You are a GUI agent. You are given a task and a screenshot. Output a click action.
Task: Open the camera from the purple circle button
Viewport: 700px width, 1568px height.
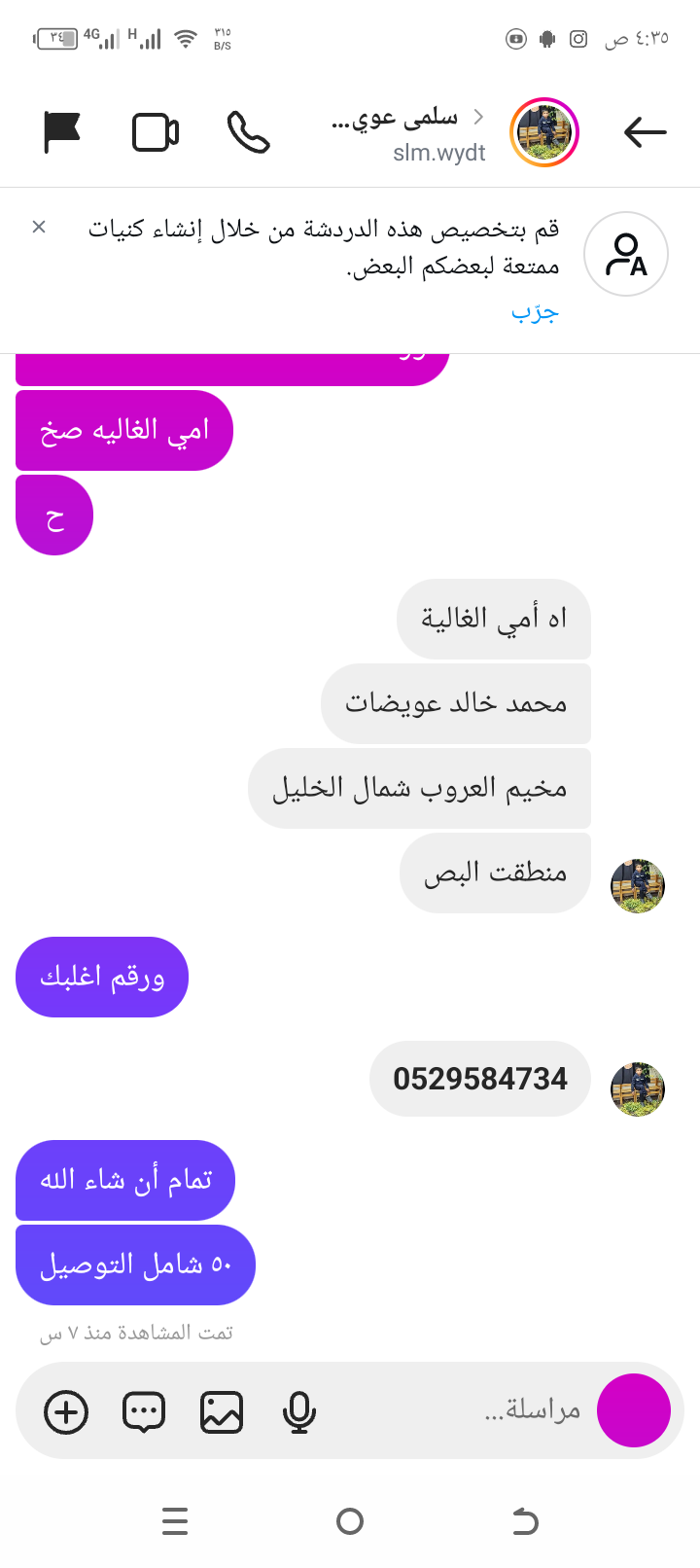[x=633, y=1410]
